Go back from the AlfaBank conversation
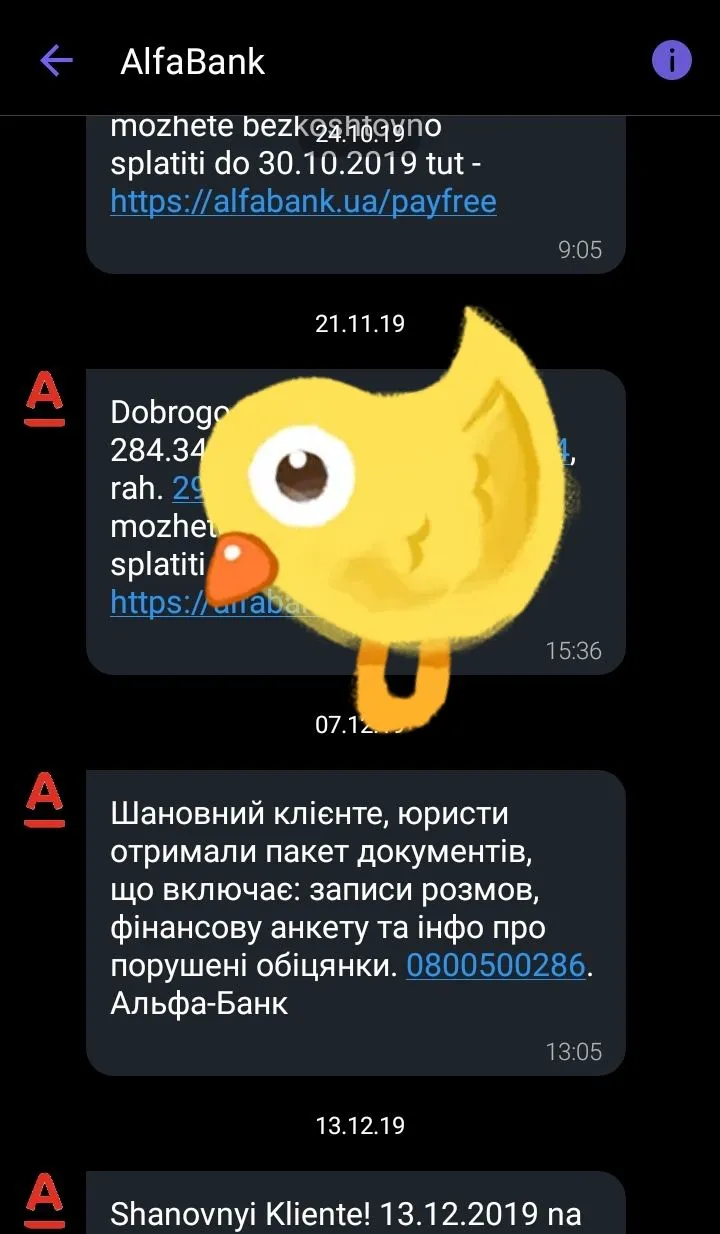 click(56, 61)
